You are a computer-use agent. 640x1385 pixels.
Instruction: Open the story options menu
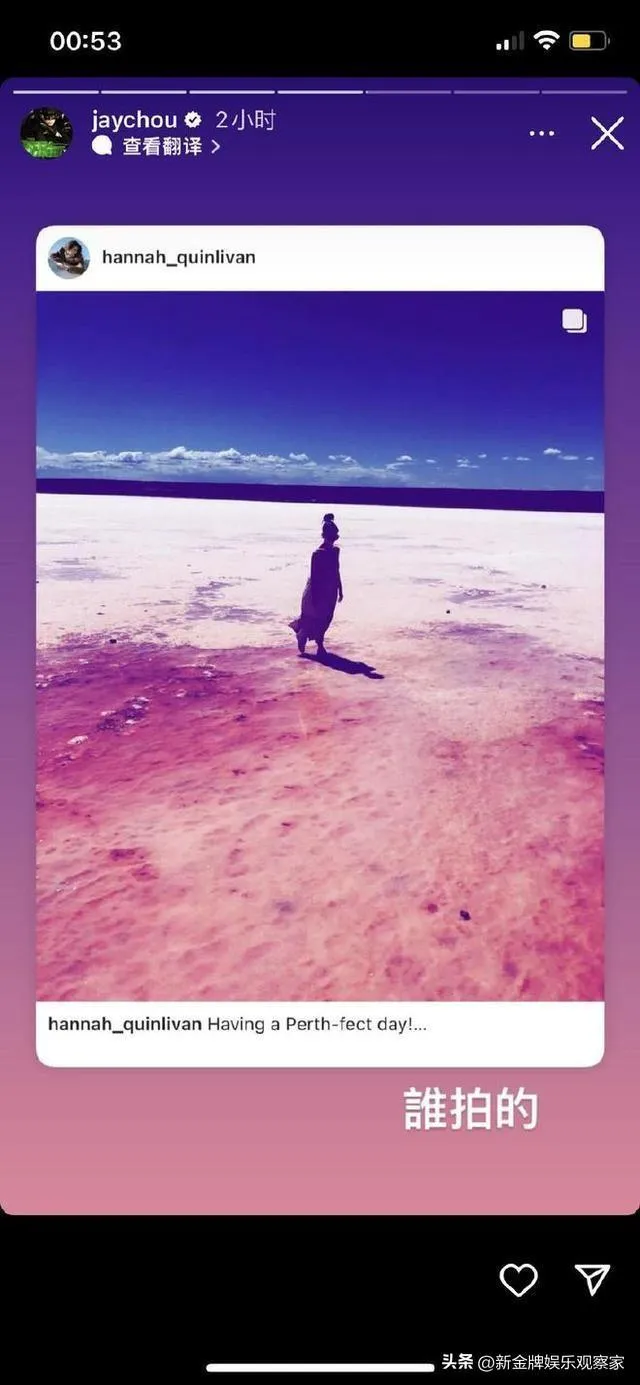541,133
